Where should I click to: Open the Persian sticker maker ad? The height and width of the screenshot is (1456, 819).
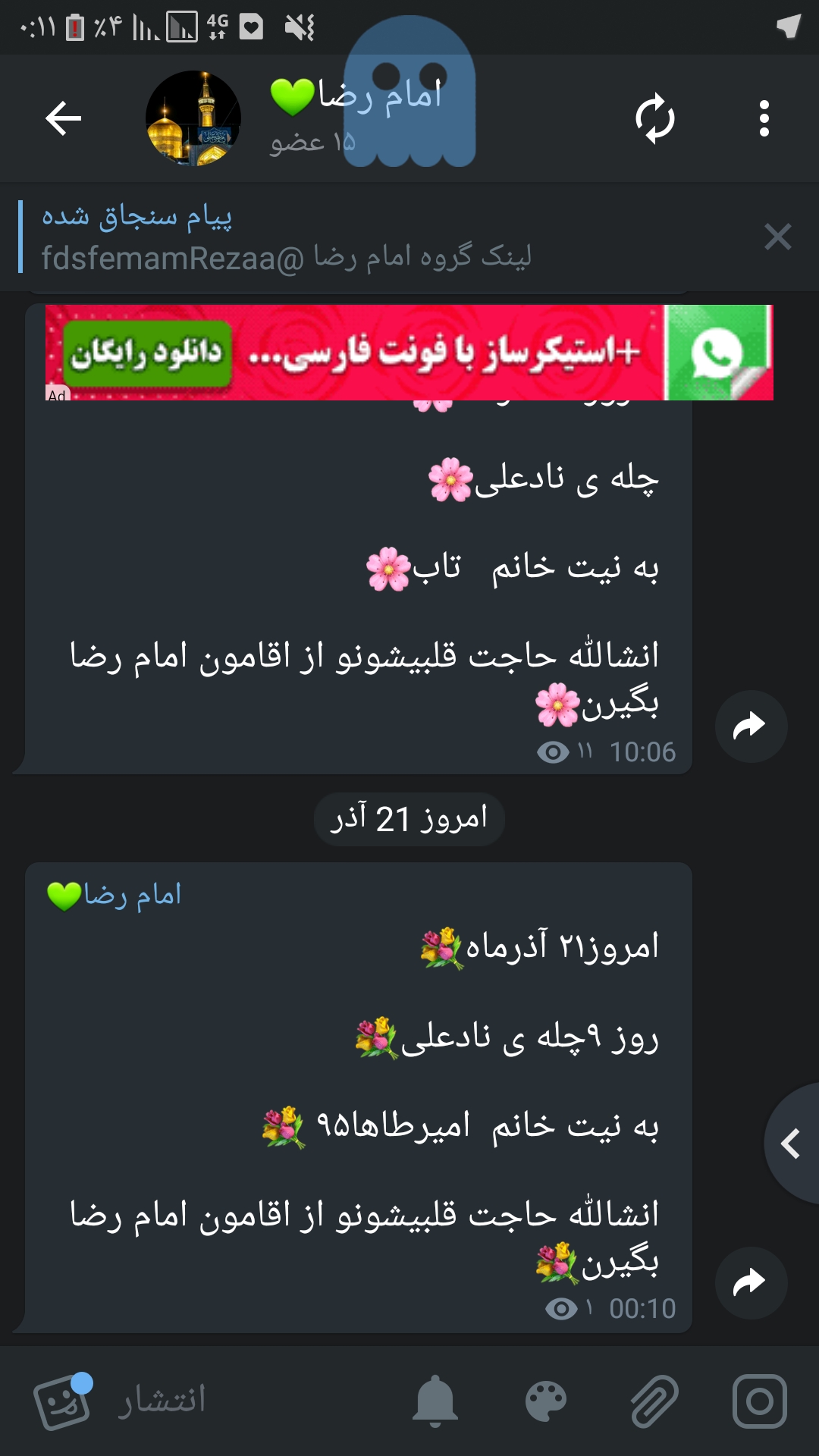tap(409, 353)
